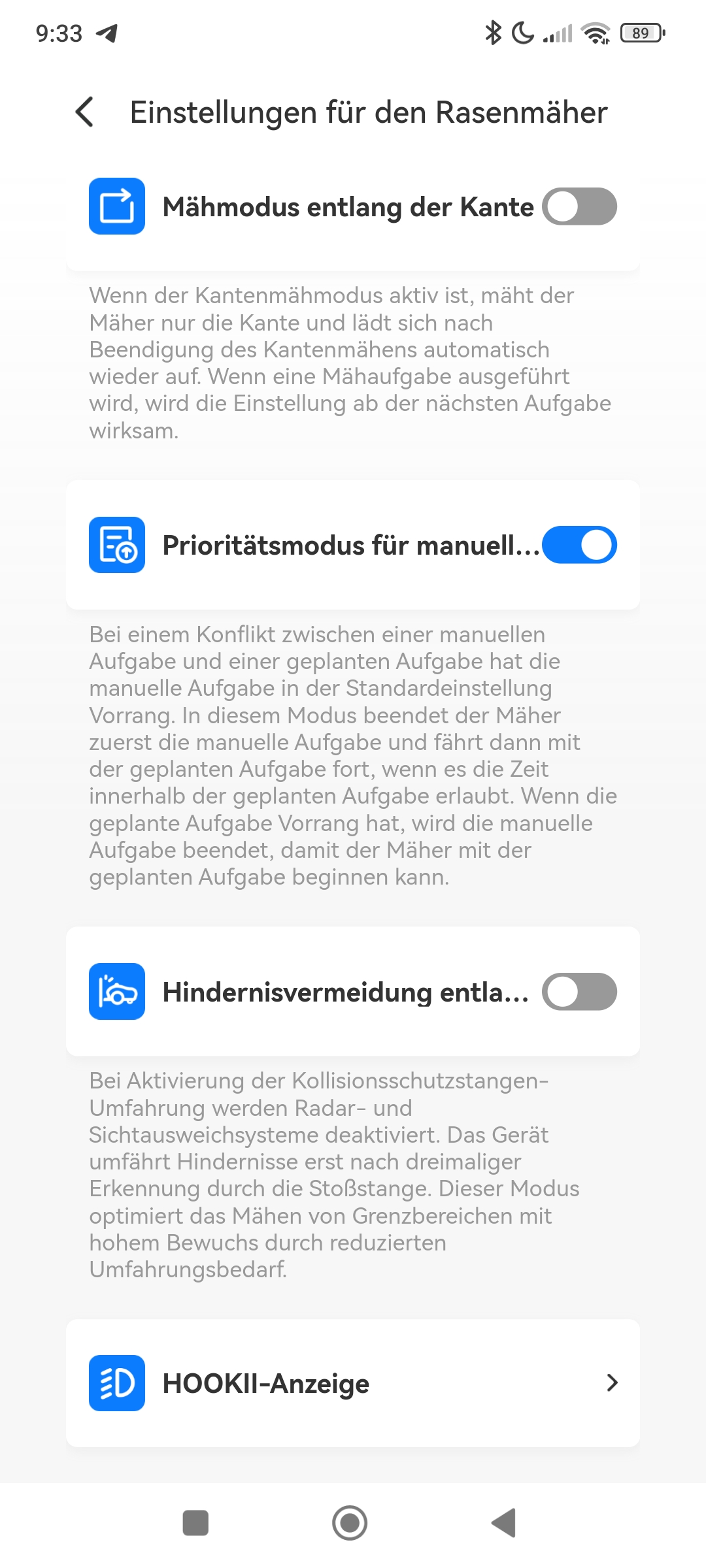This screenshot has height=1568, width=706.
Task: Turn off Prioritätsmodus für manuelle Aufgaben
Action: coord(579,545)
